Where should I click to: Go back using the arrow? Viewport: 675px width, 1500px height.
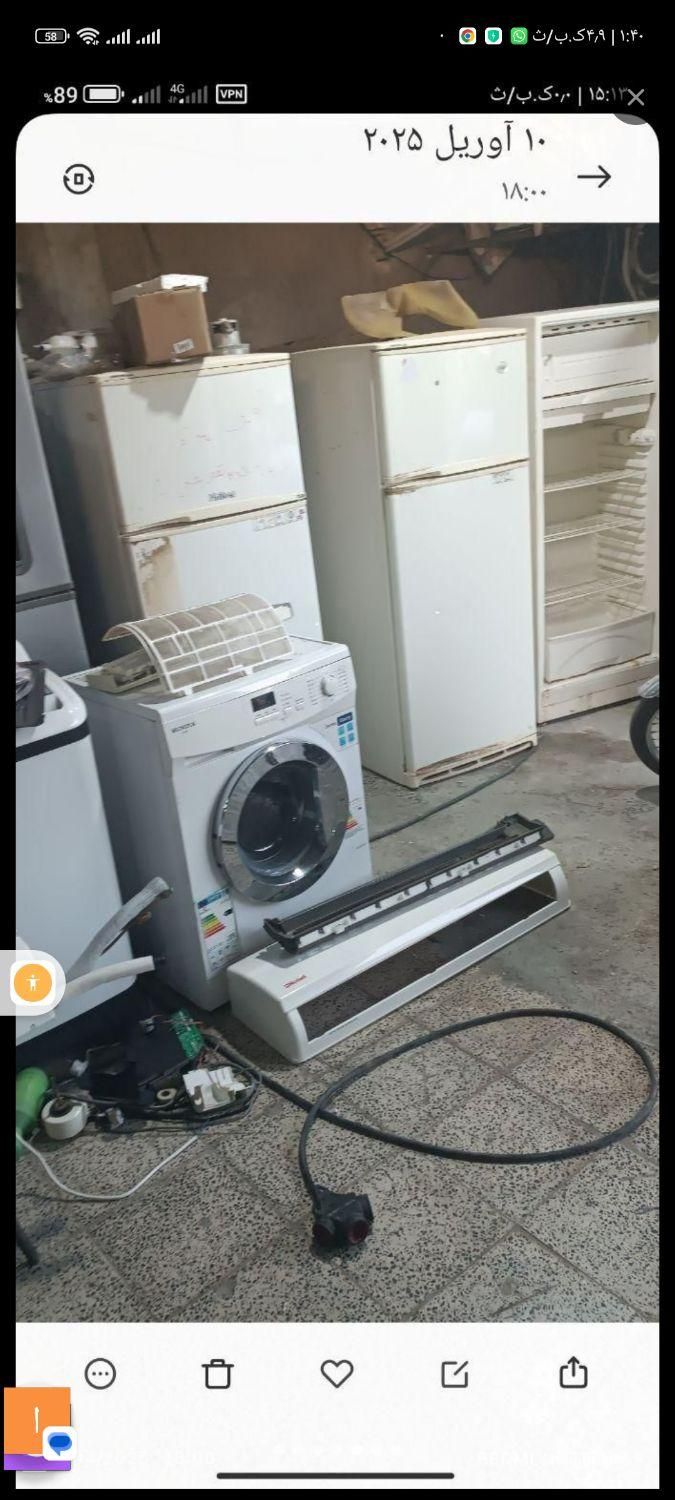[594, 177]
